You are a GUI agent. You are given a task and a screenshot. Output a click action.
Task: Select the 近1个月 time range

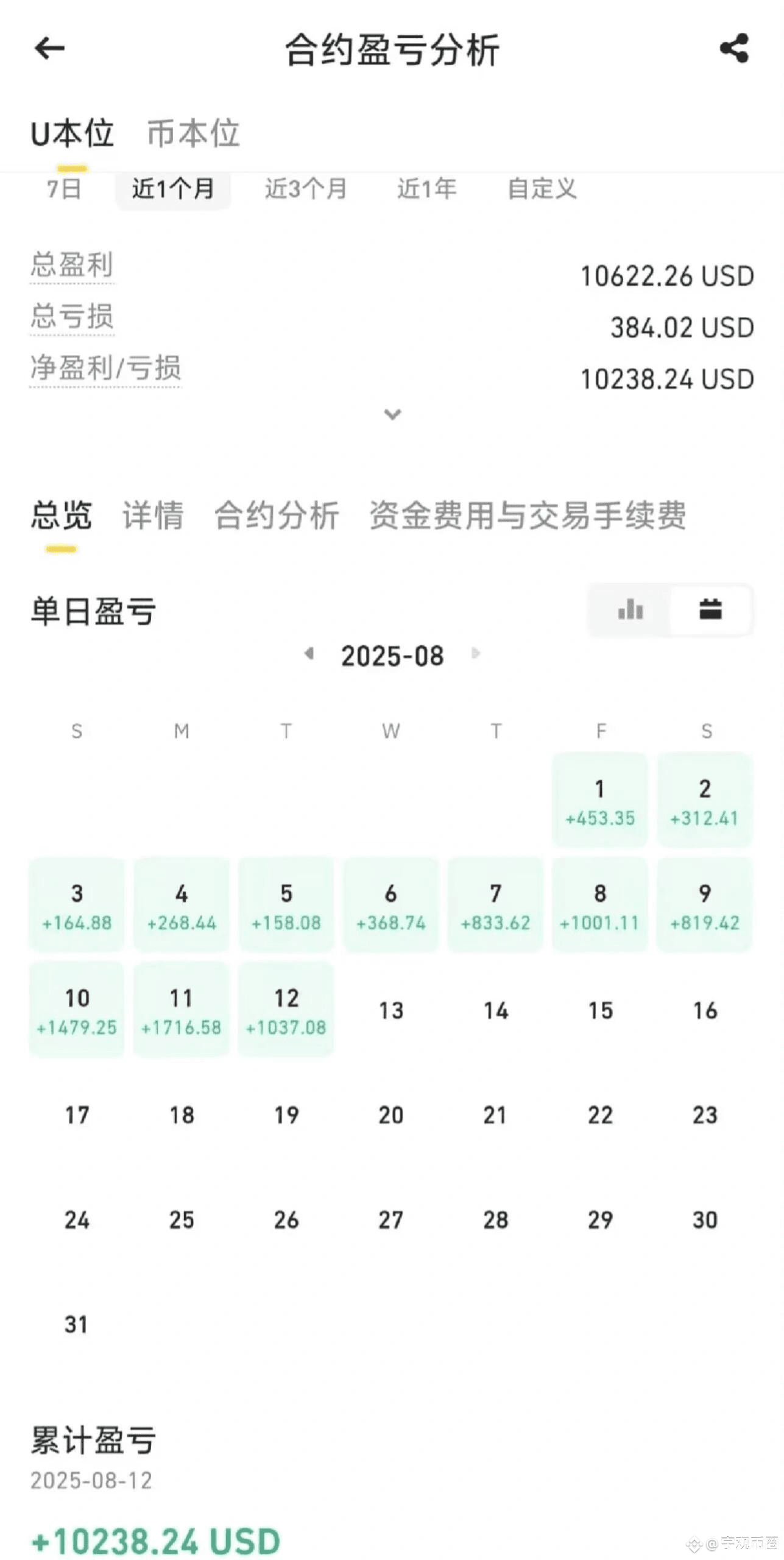(173, 189)
